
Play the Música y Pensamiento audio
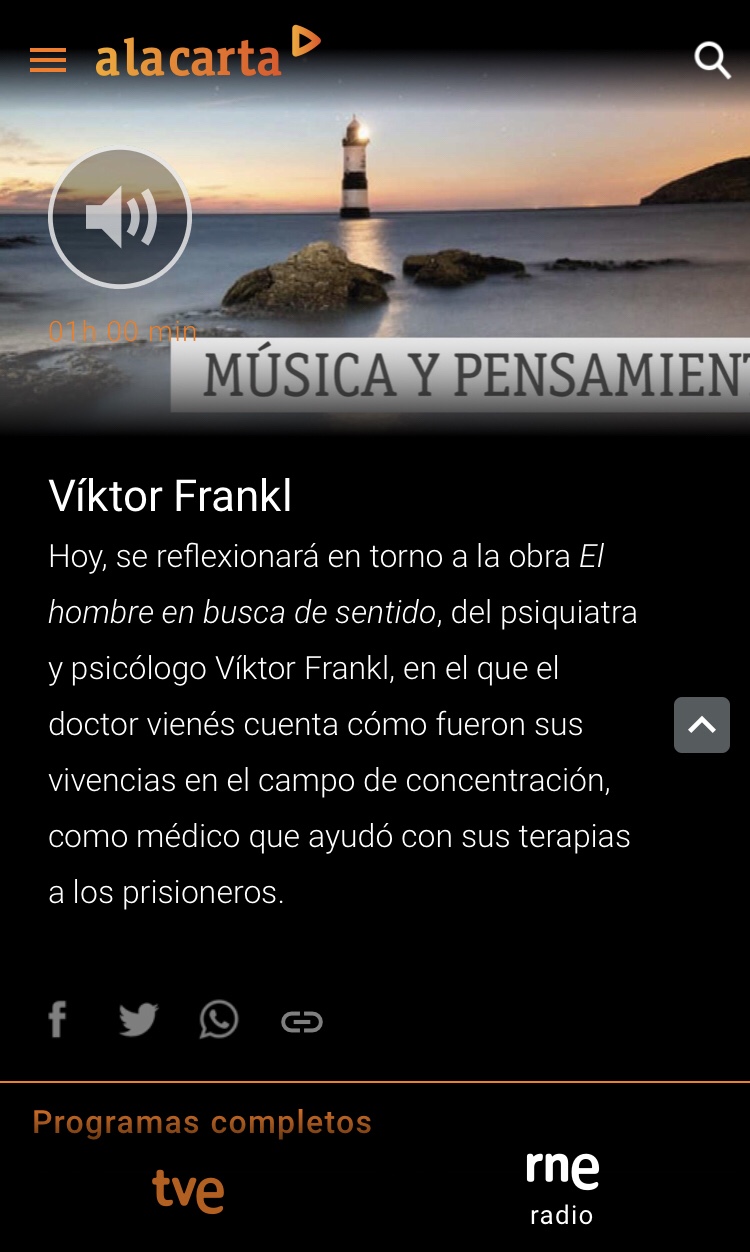[120, 218]
